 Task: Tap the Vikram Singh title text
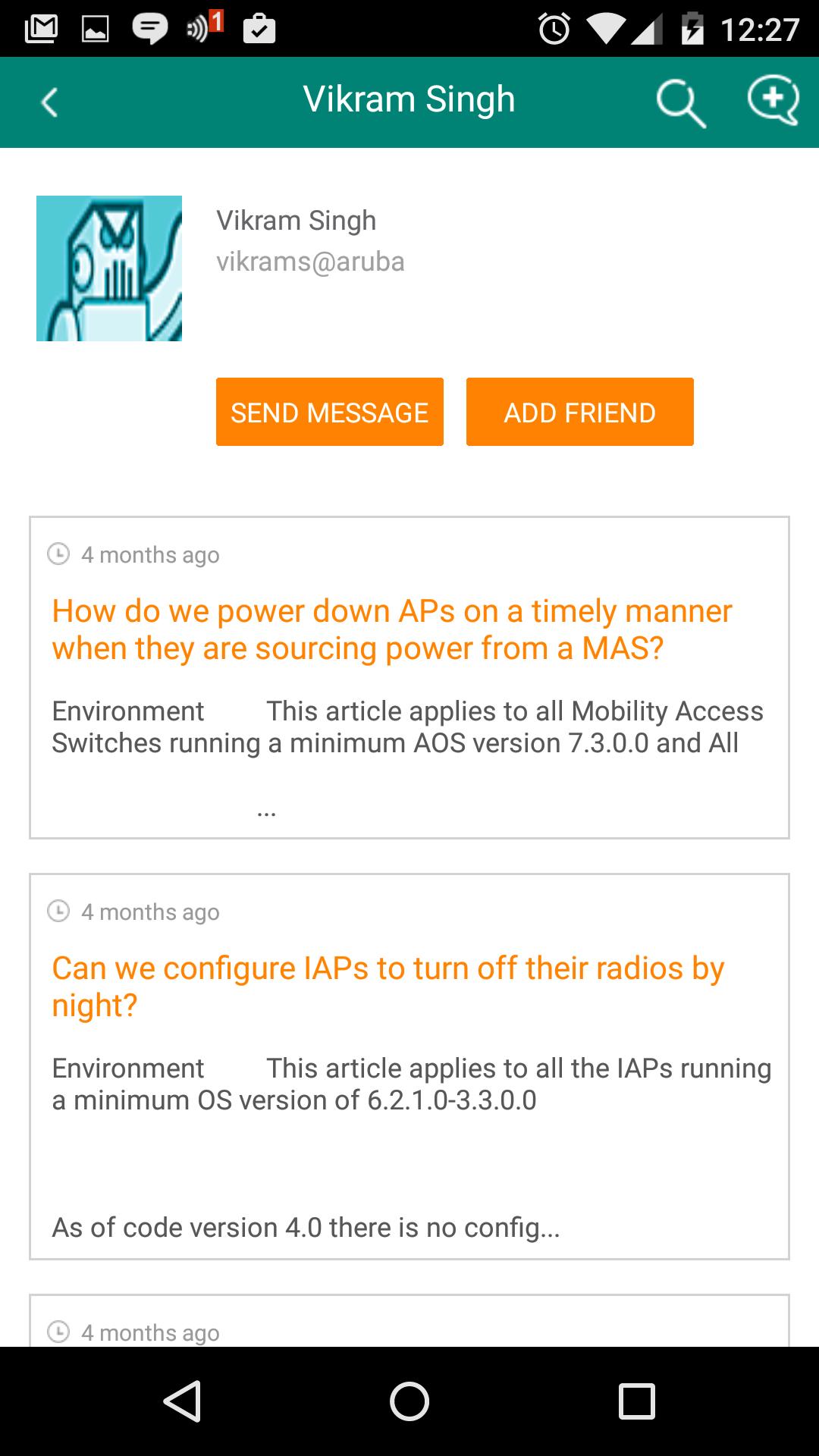[409, 98]
